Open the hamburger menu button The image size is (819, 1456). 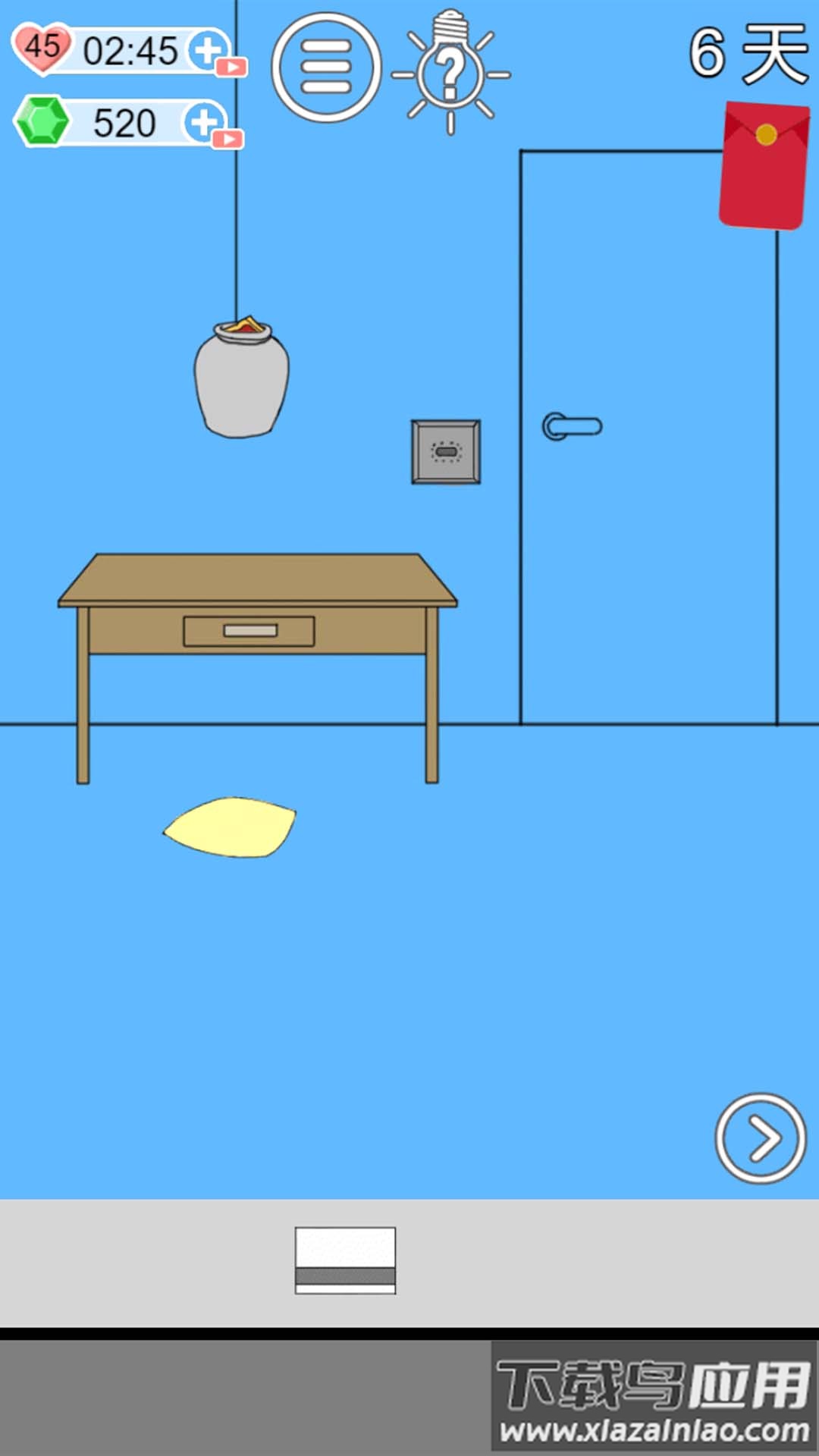pyautogui.click(x=326, y=67)
